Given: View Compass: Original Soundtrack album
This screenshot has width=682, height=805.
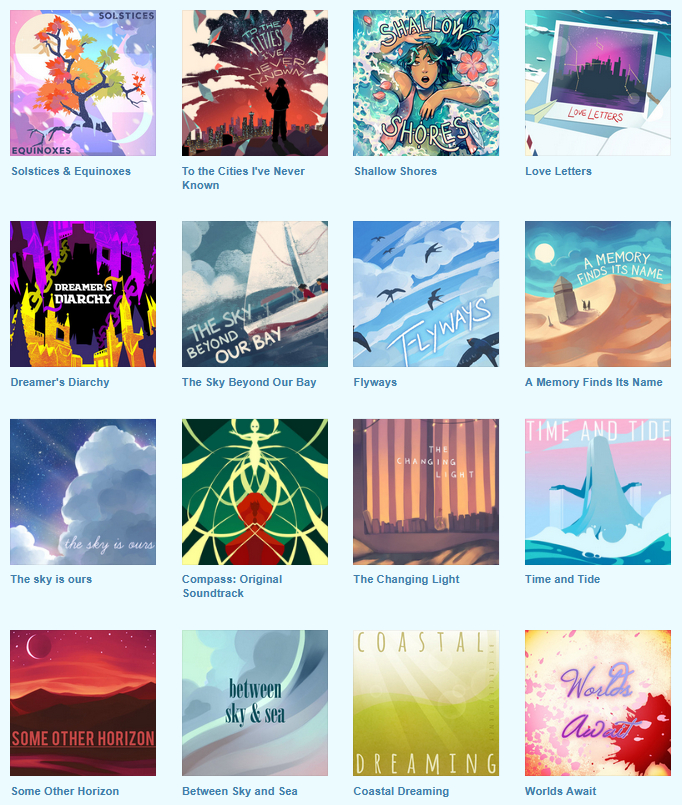Looking at the screenshot, I should coord(254,491).
